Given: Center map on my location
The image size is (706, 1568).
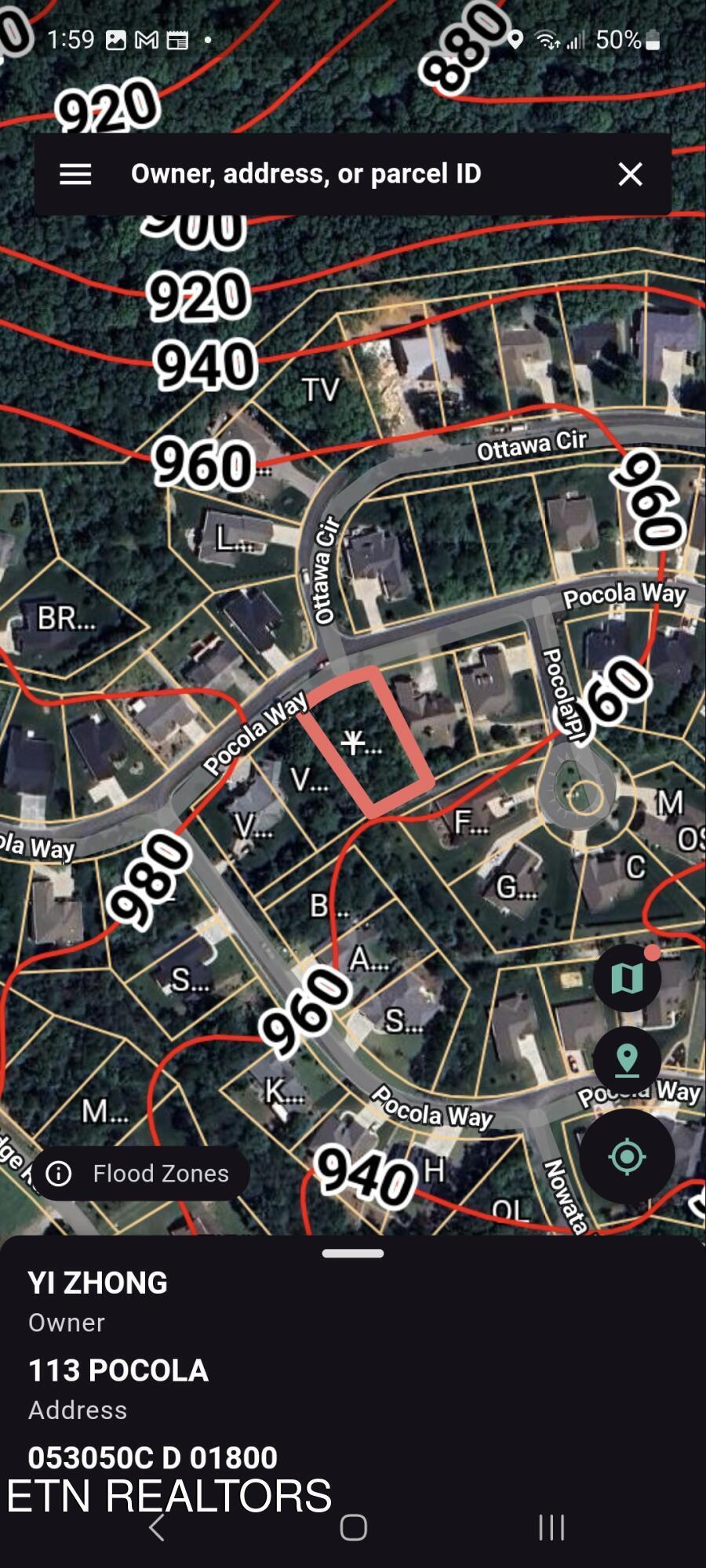Looking at the screenshot, I should click(x=627, y=1156).
